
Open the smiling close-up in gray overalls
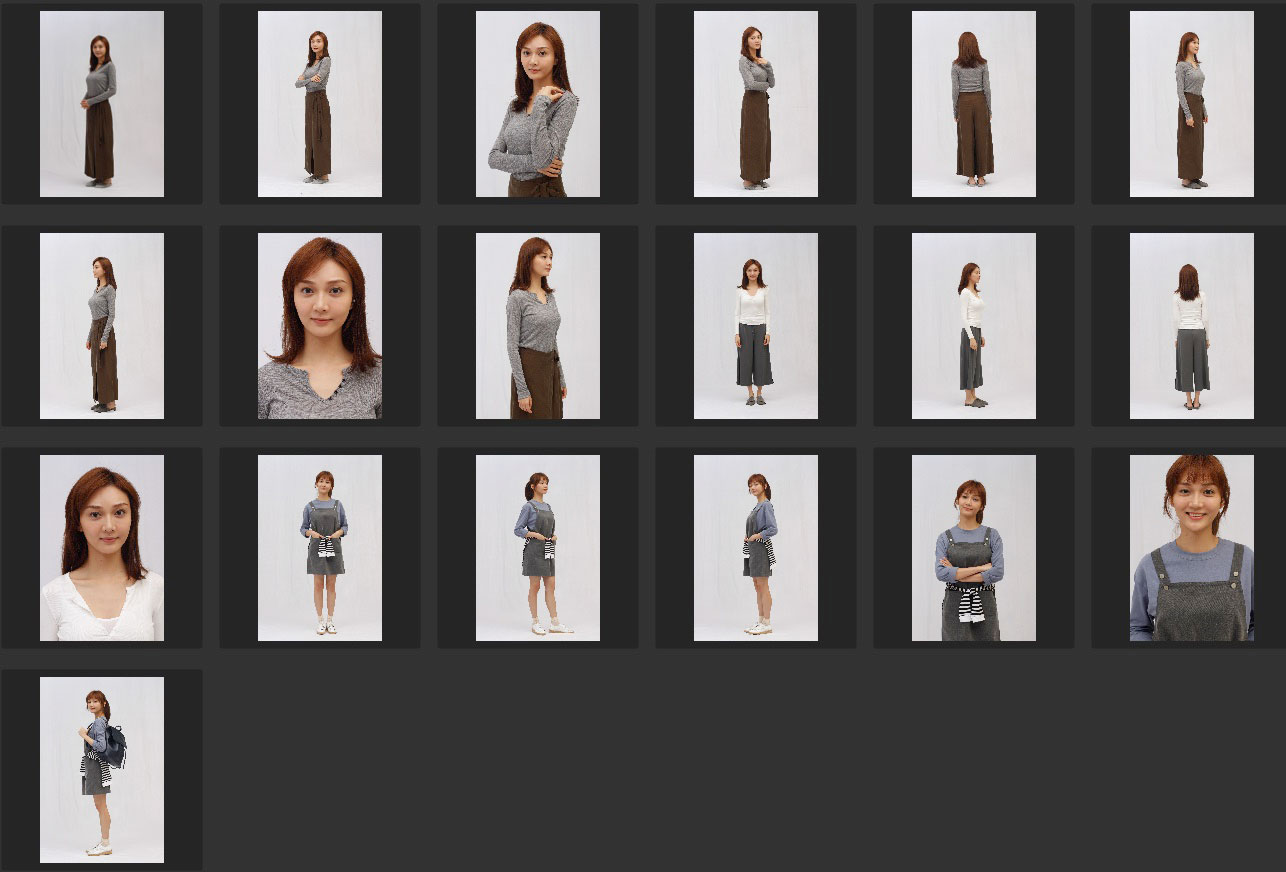[1192, 548]
